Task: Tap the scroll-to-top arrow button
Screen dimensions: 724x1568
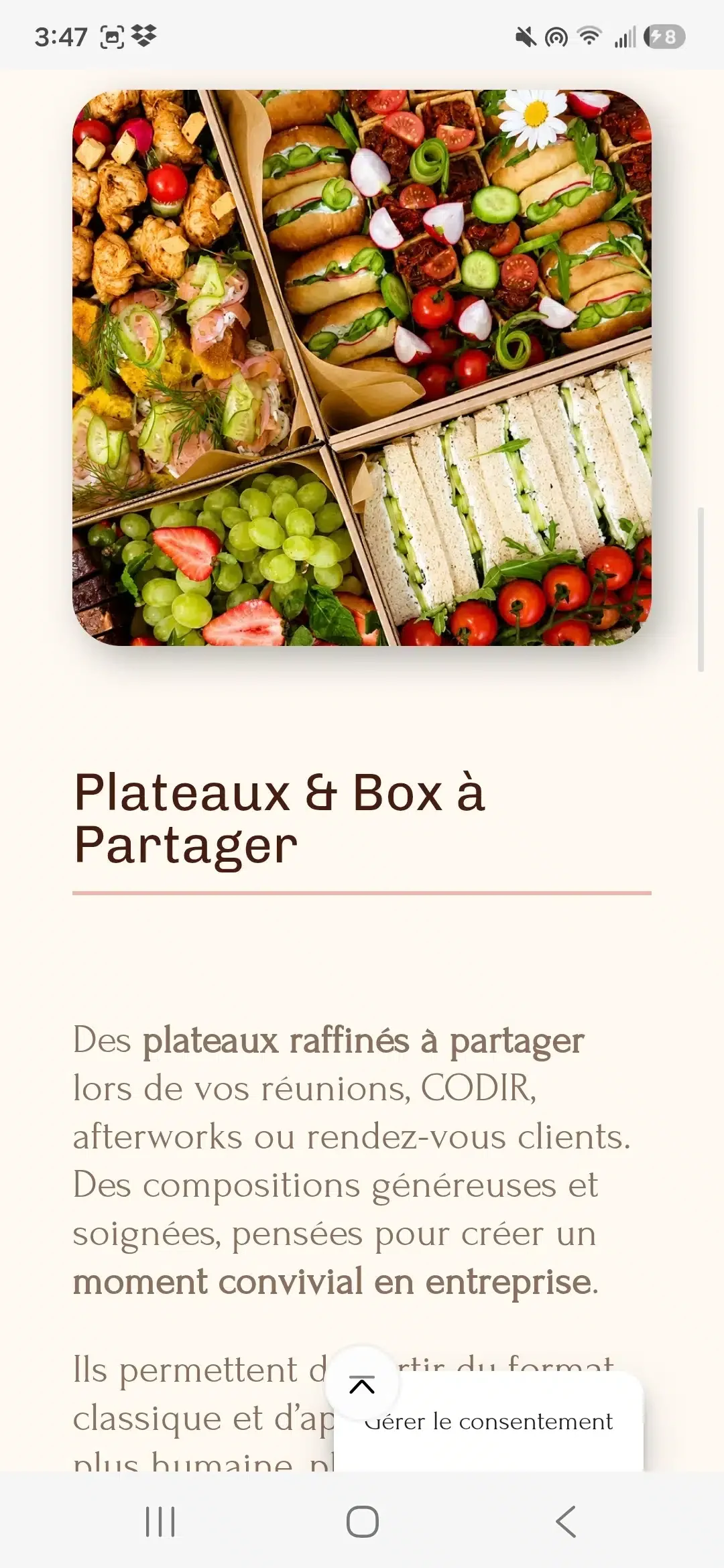Action: pyautogui.click(x=362, y=1384)
